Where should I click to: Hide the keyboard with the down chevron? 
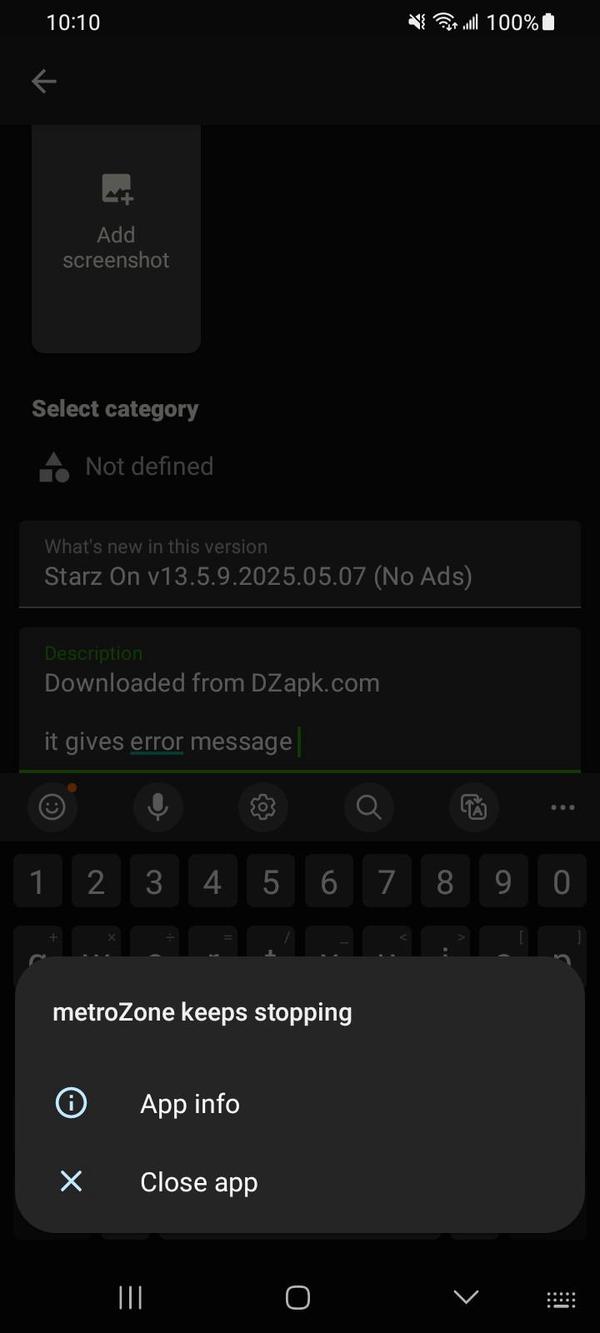pyautogui.click(x=466, y=1297)
